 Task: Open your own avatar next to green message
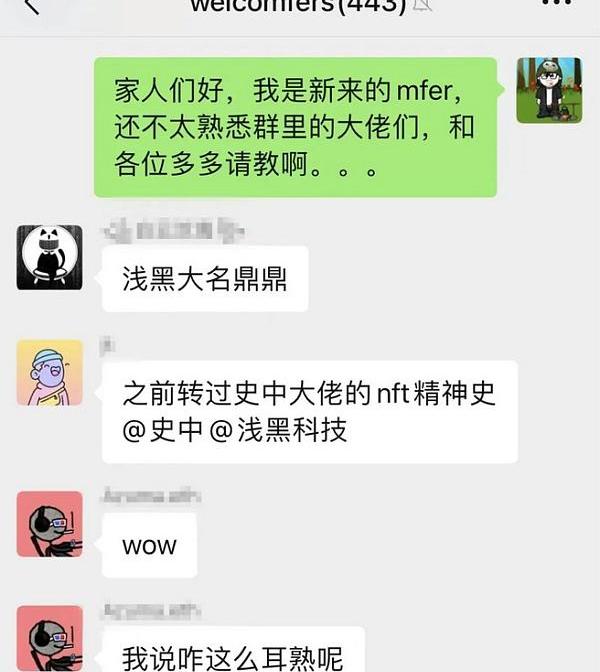[x=549, y=90]
